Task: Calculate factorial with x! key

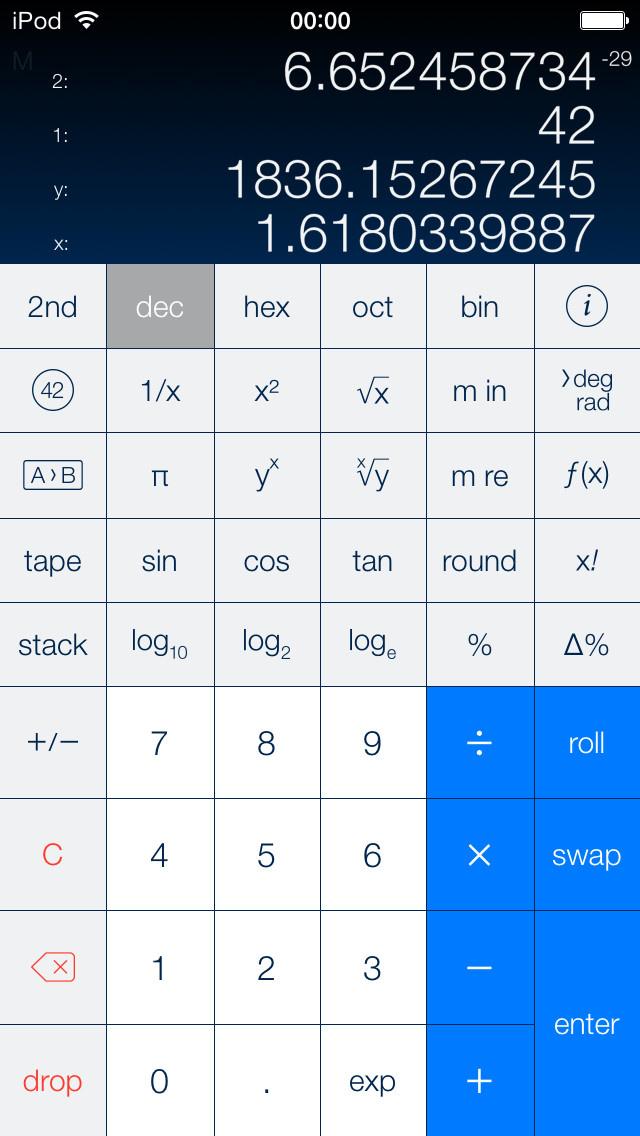Action: pos(586,561)
